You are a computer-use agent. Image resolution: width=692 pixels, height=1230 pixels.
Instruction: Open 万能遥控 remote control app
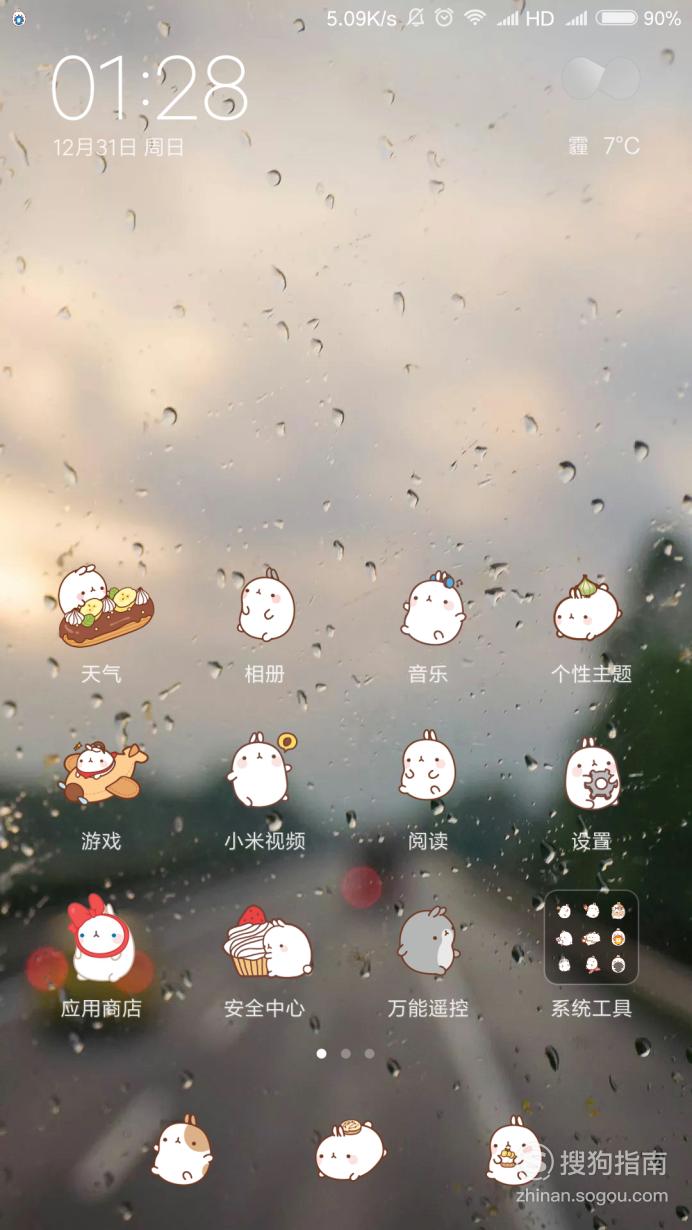pyautogui.click(x=428, y=942)
